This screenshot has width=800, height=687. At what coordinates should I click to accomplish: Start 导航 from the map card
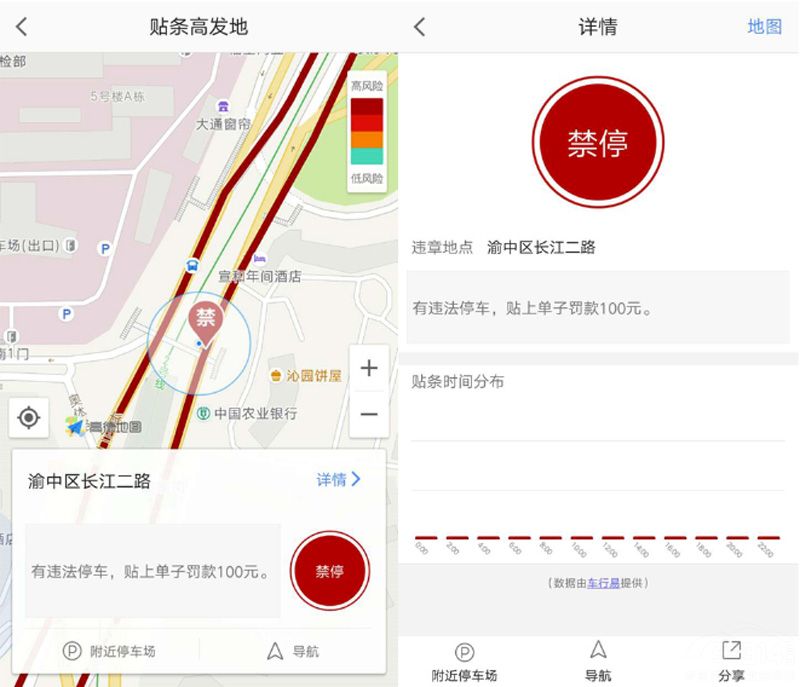(x=293, y=651)
